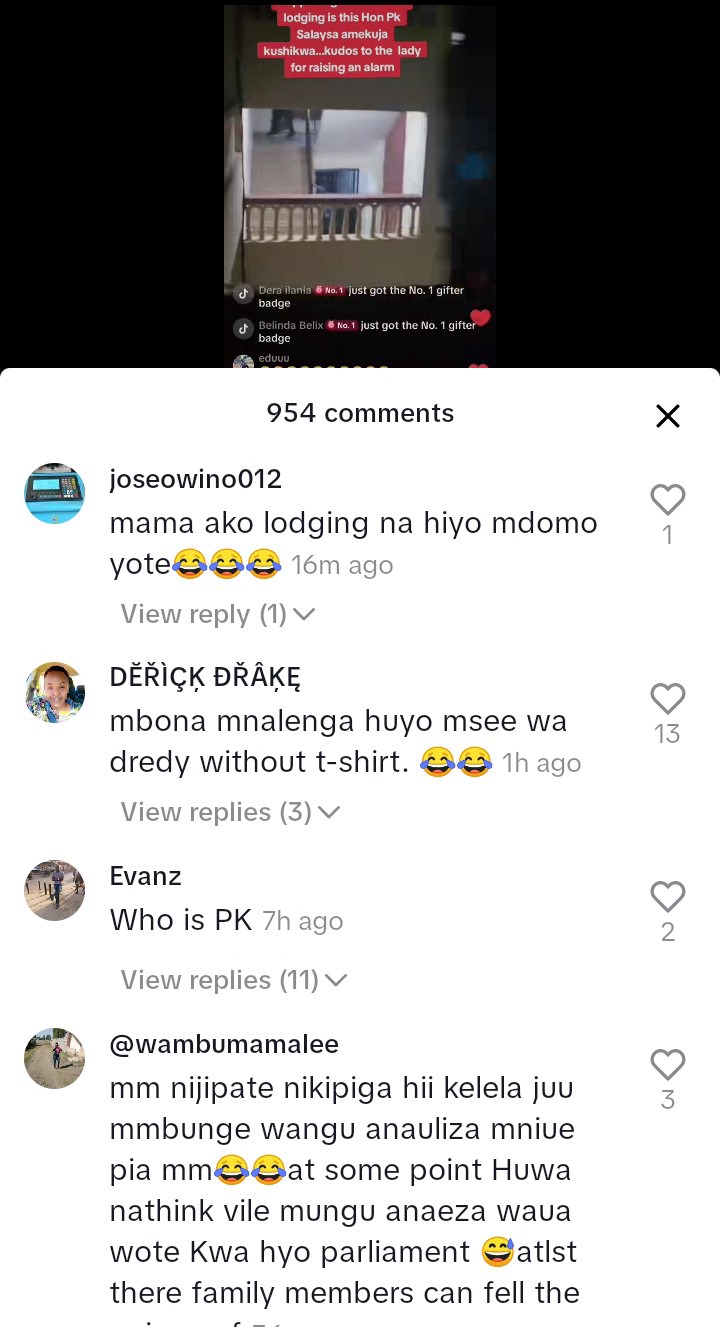Tap the joseowino012 username

195,479
